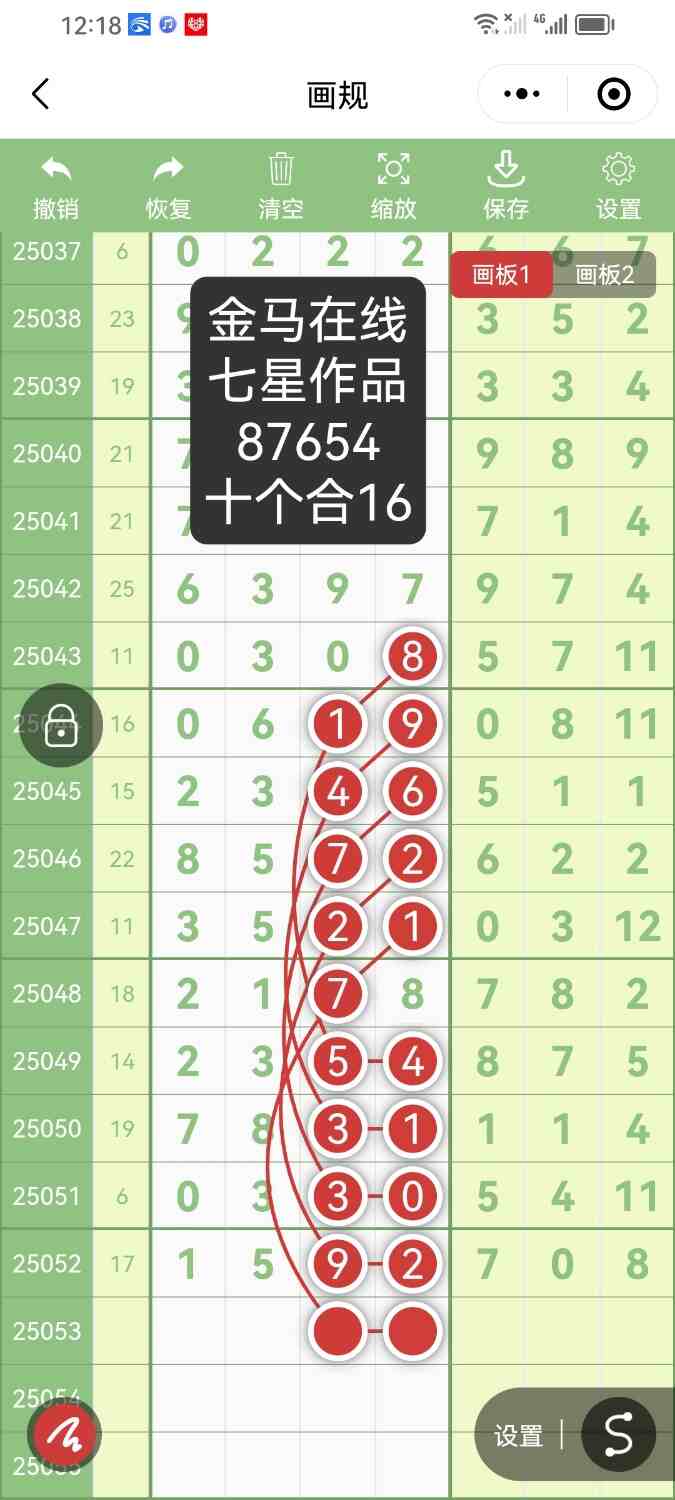Open 设置 in the bottom pill
675x1500 pixels.
(x=518, y=1437)
